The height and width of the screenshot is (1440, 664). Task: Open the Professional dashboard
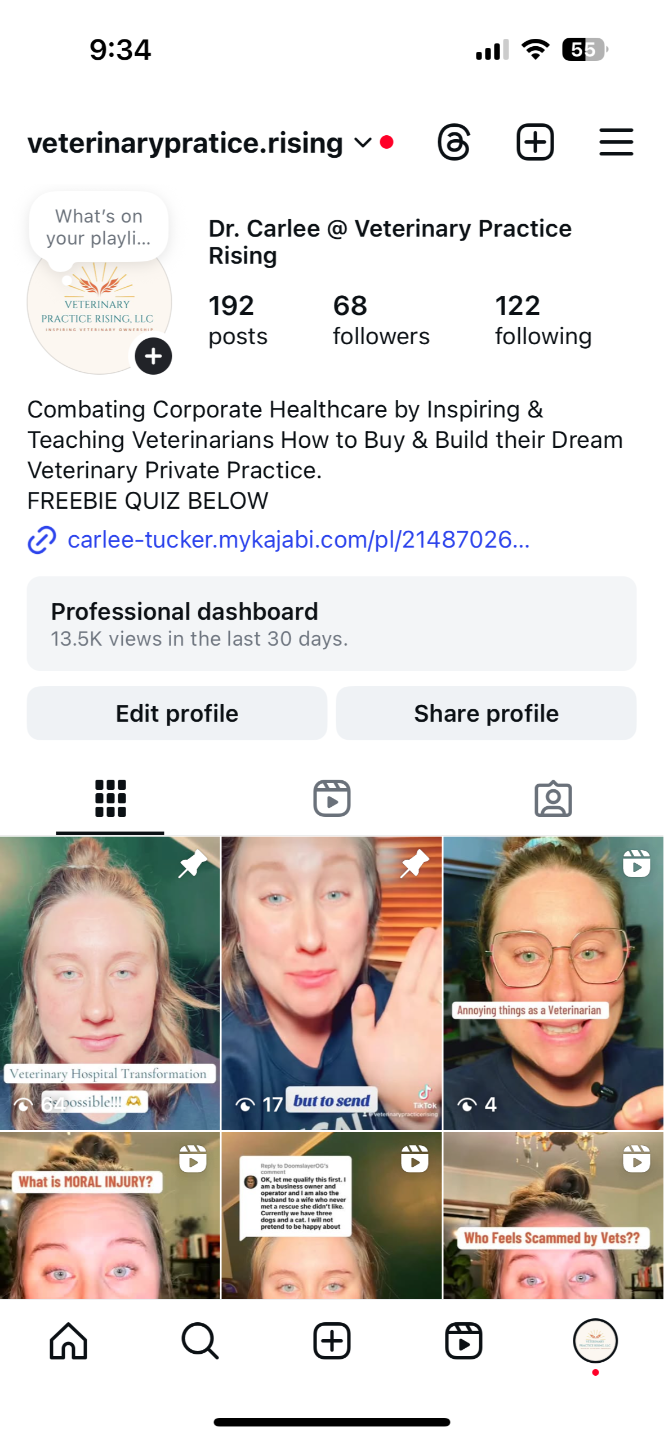point(331,623)
